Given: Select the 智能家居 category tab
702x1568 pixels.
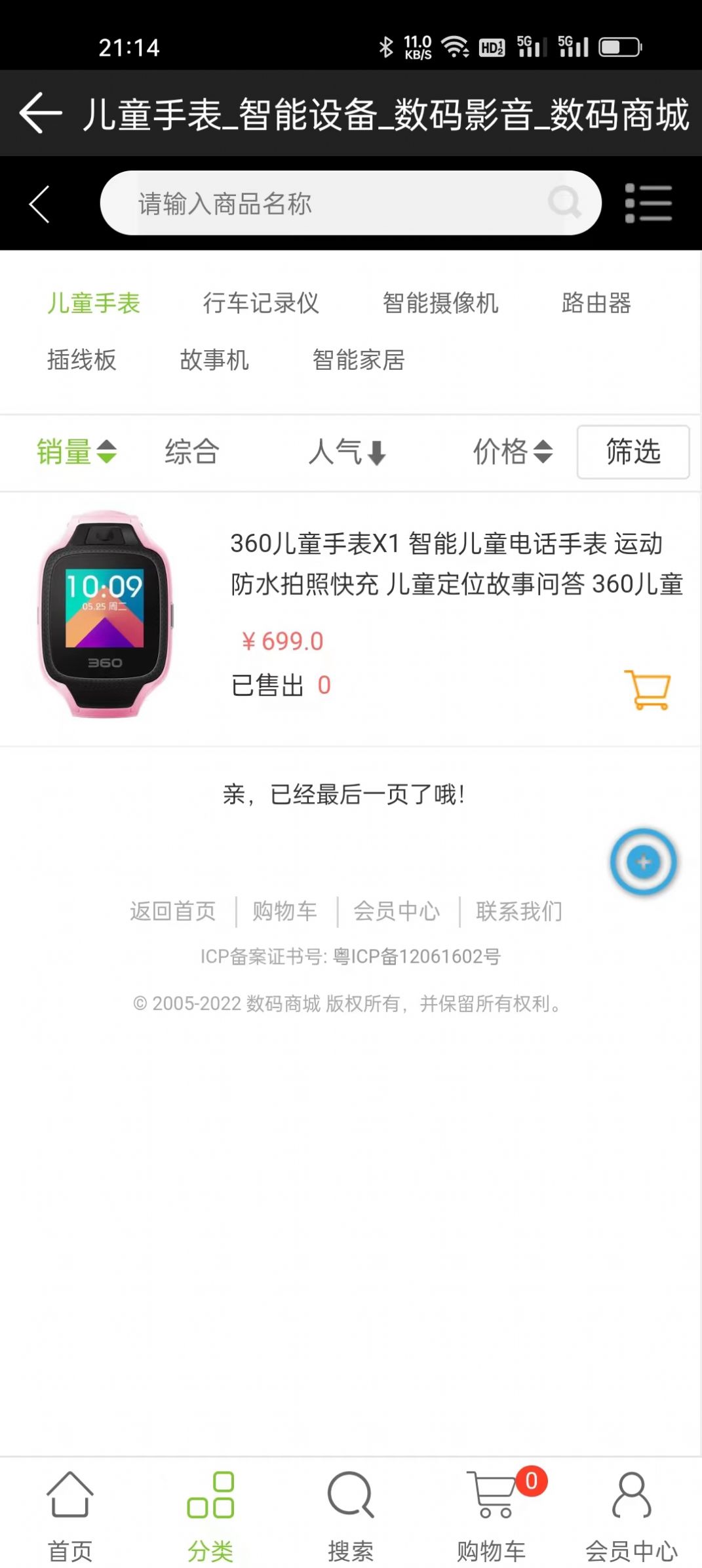Looking at the screenshot, I should pyautogui.click(x=359, y=360).
